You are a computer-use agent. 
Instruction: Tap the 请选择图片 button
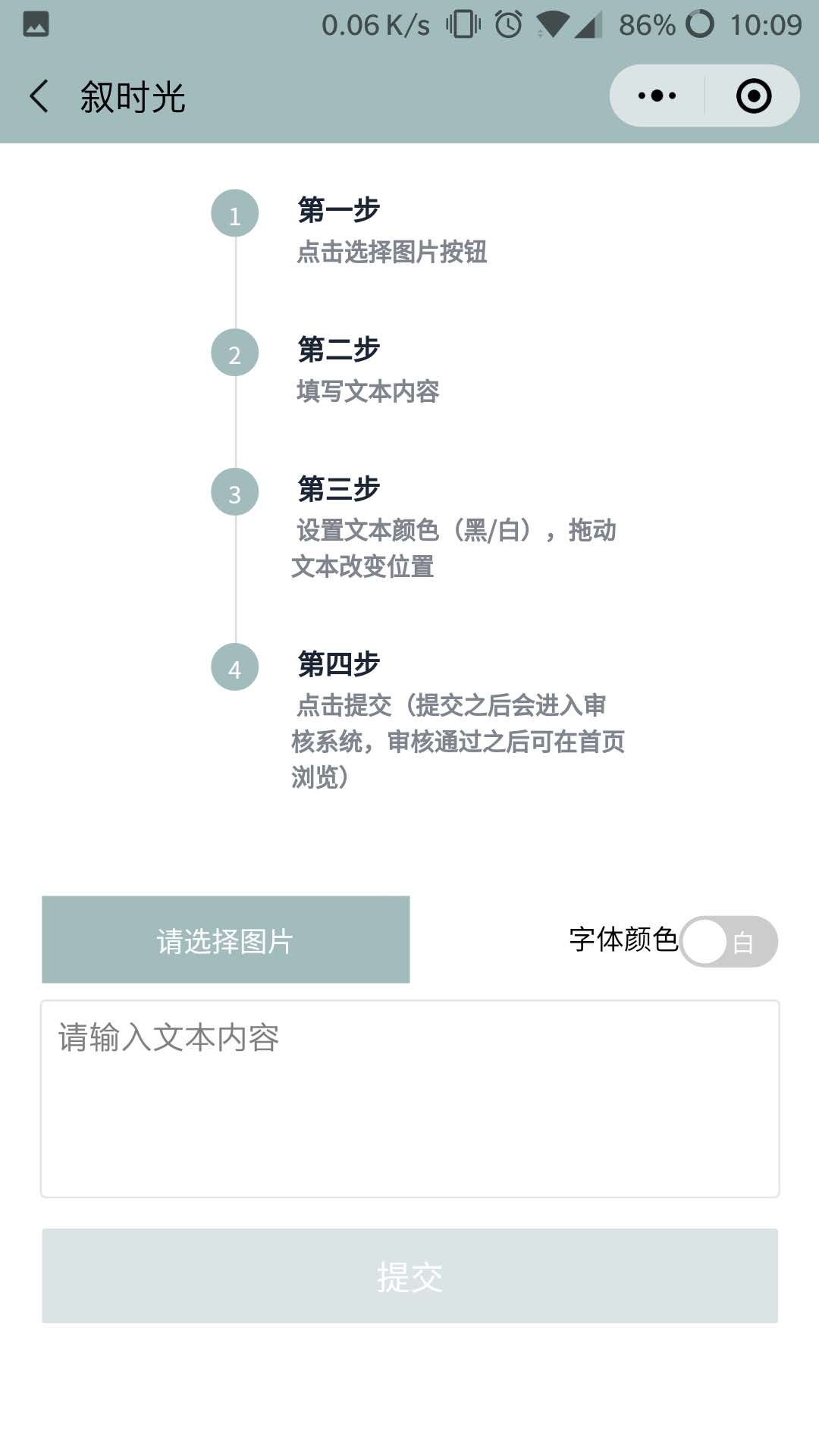pyautogui.click(x=226, y=940)
